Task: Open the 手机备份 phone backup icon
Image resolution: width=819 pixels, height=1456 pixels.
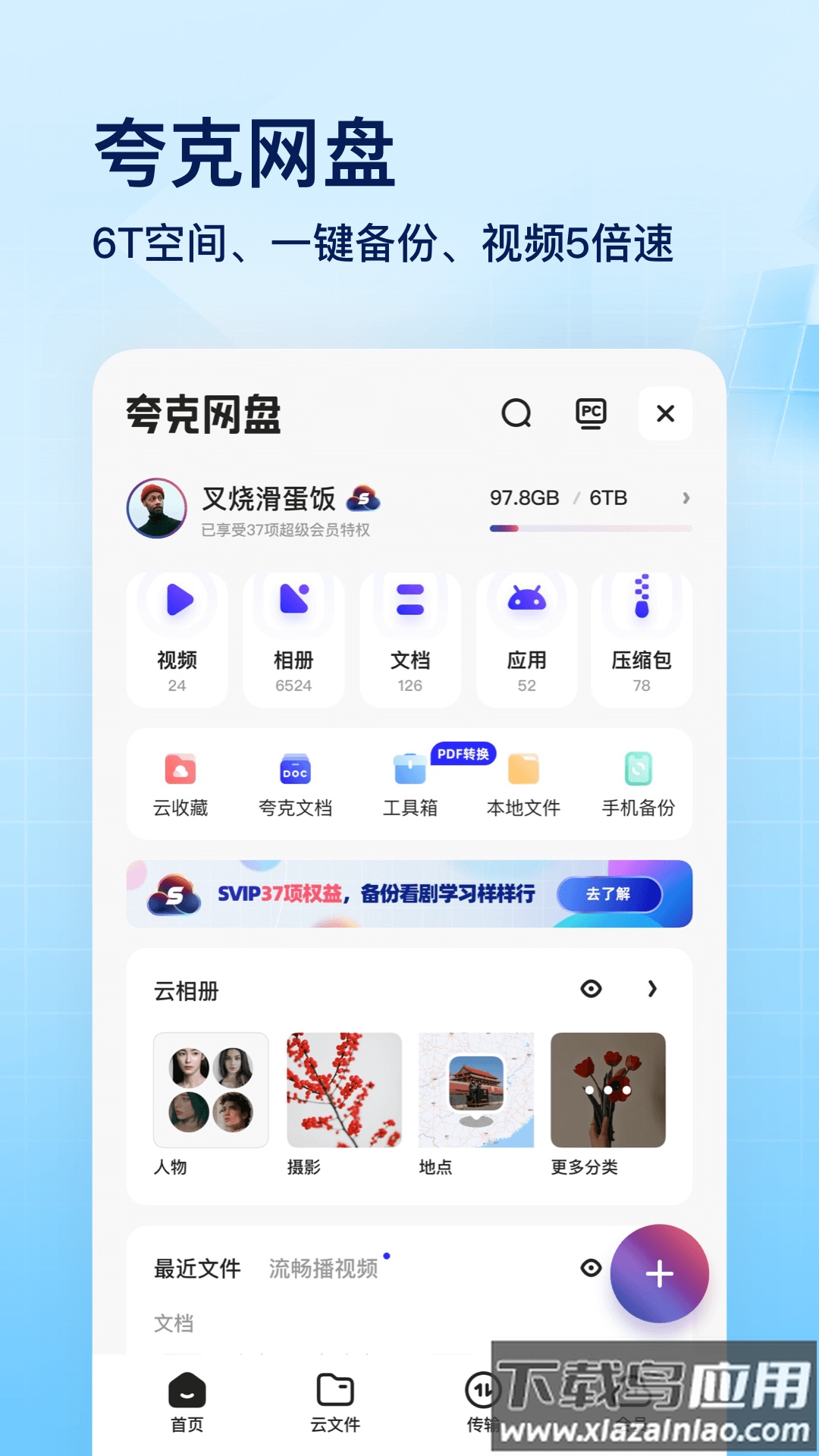Action: tap(639, 770)
